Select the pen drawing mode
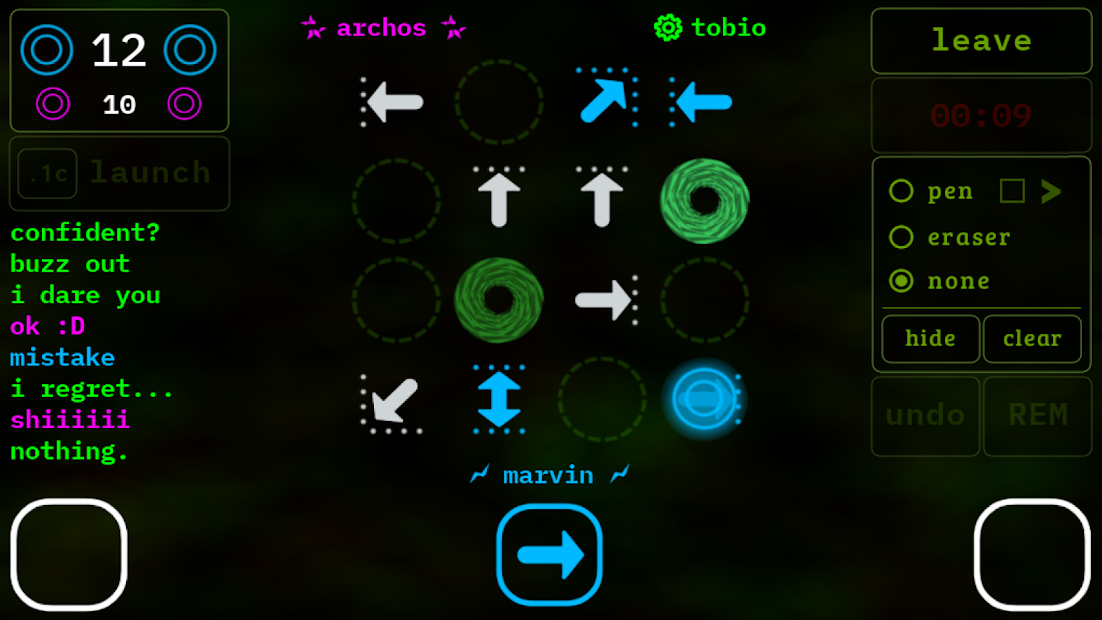Screen dimensions: 1102x620 (x=902, y=191)
